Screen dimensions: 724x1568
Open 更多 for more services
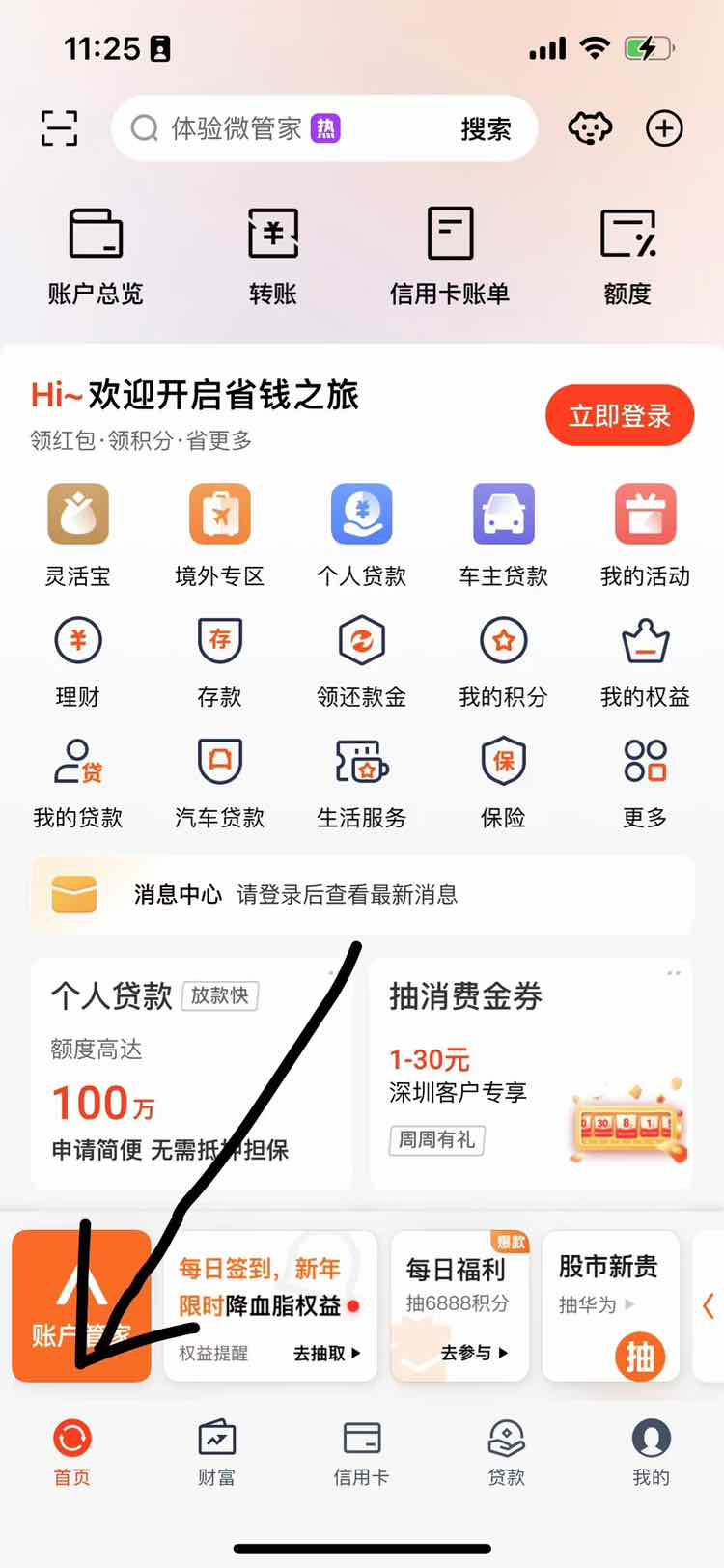tap(645, 782)
